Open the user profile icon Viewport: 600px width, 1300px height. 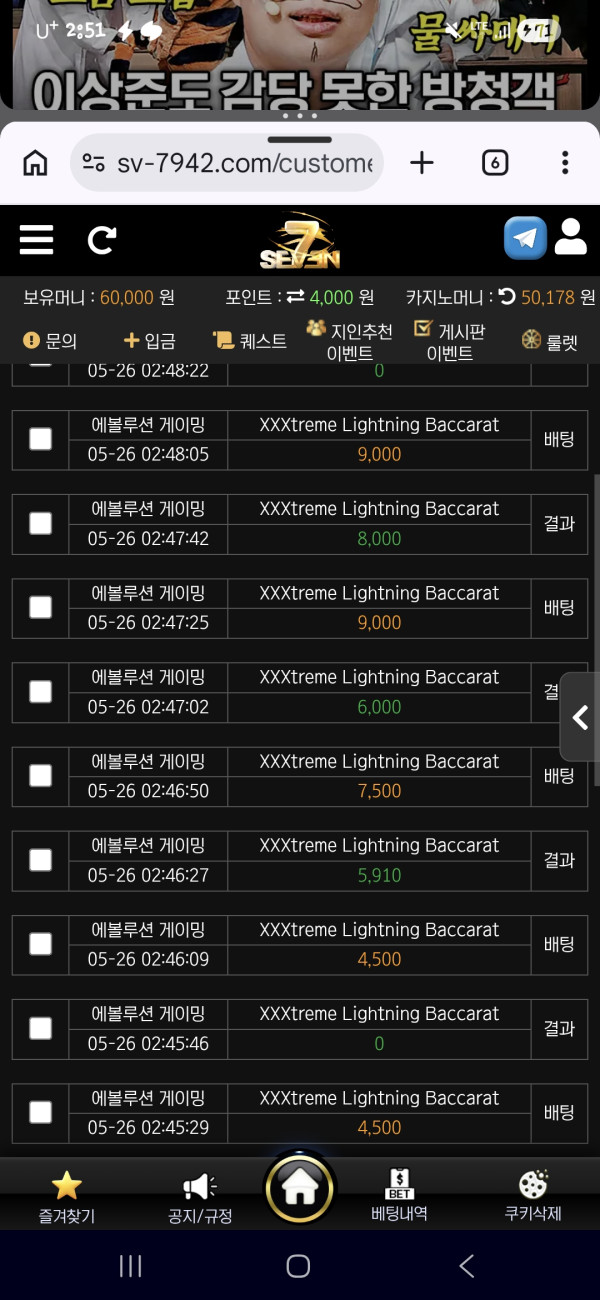tap(570, 238)
